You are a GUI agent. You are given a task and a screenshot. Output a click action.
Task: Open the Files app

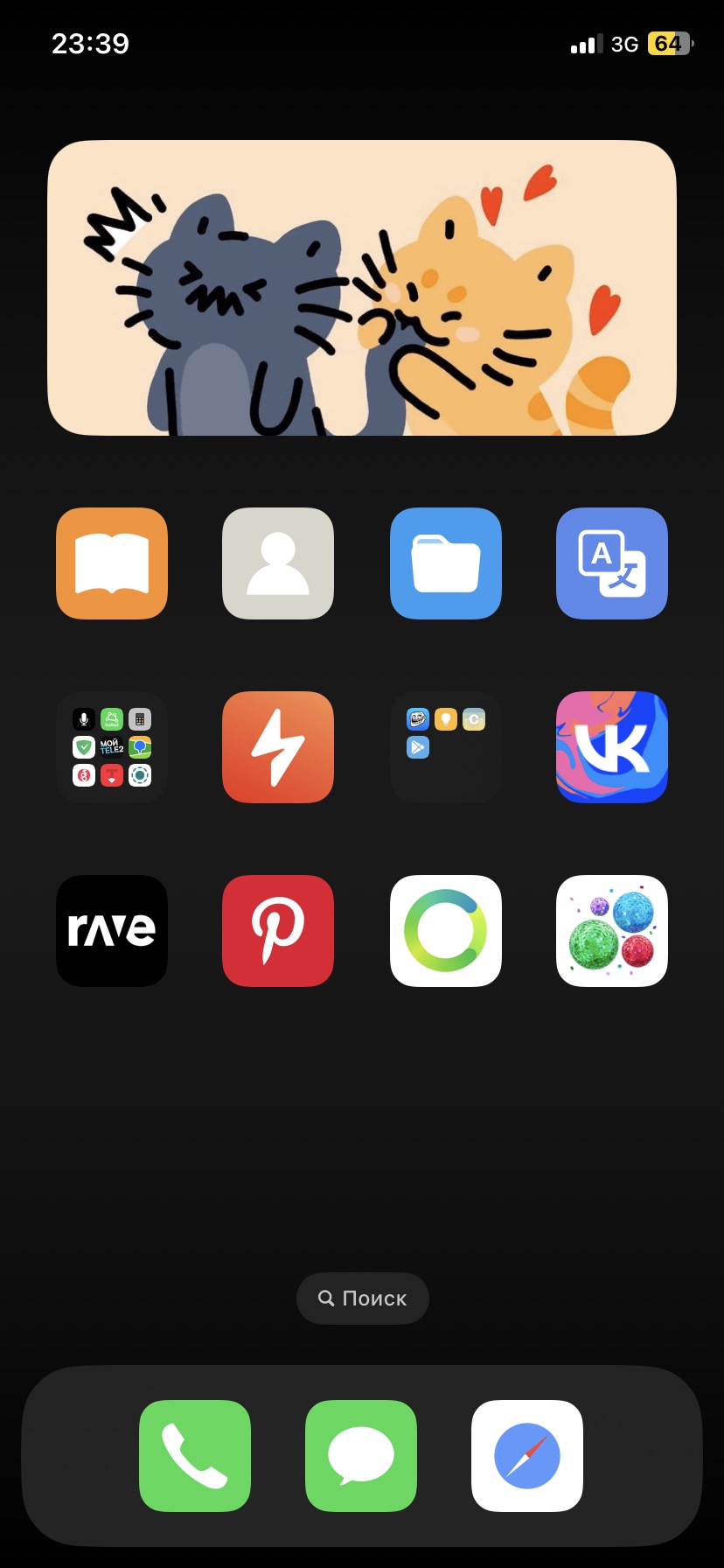(446, 563)
